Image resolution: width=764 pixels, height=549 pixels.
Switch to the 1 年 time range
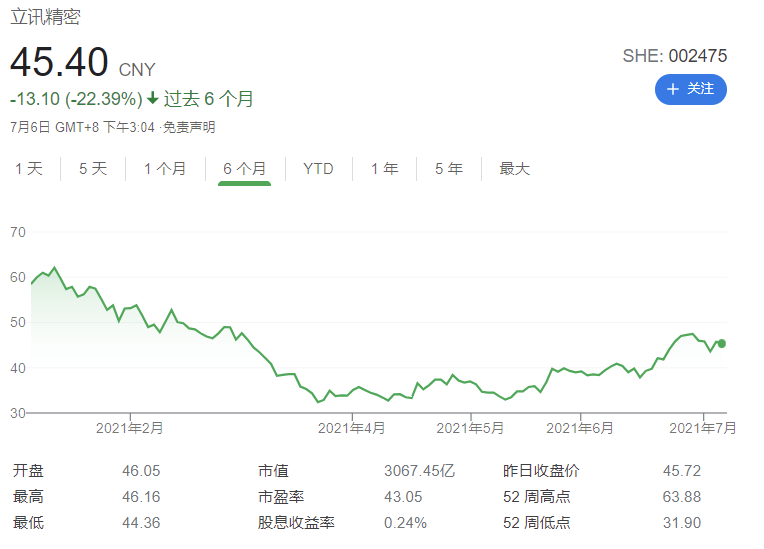tap(385, 169)
